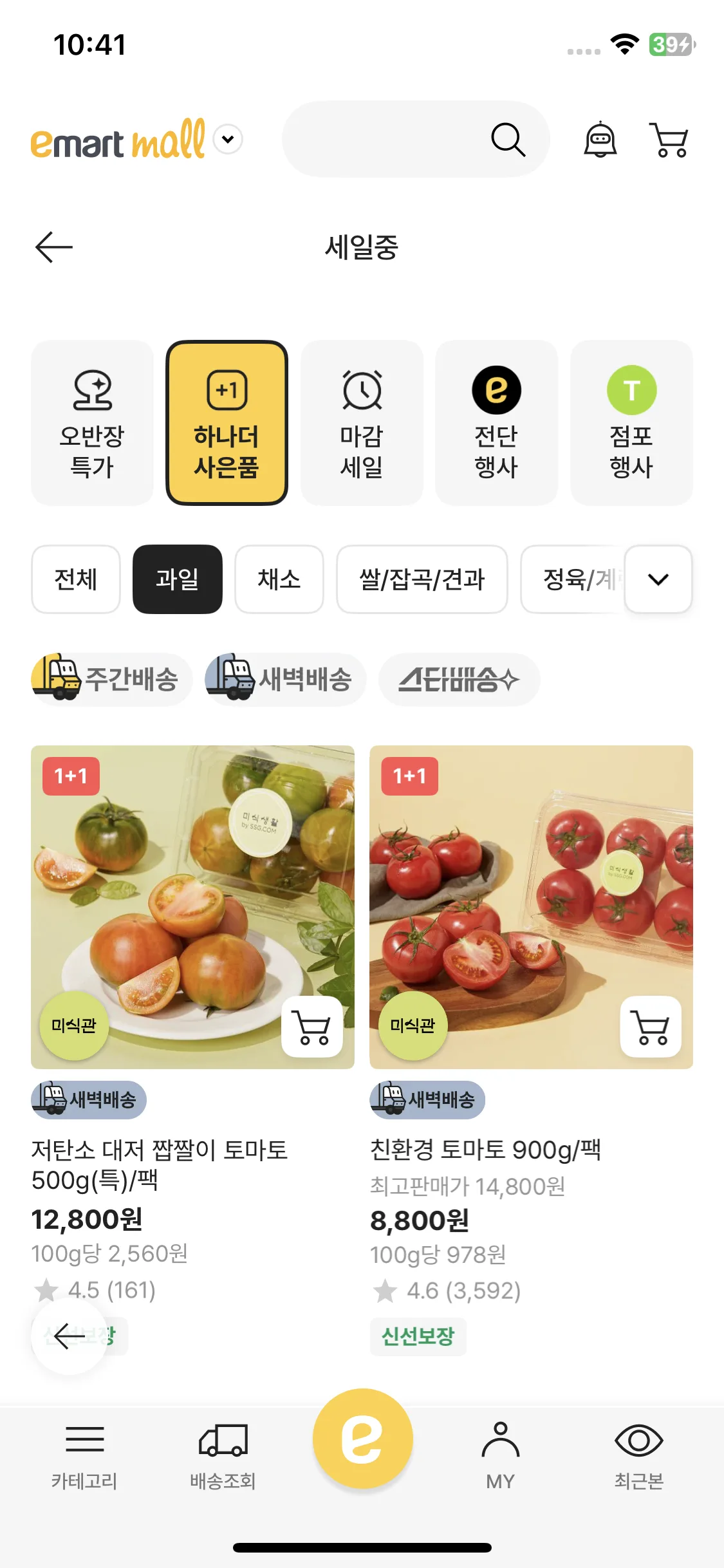Toggle the 주간배송 delivery filter
The height and width of the screenshot is (1568, 724).
(x=112, y=679)
